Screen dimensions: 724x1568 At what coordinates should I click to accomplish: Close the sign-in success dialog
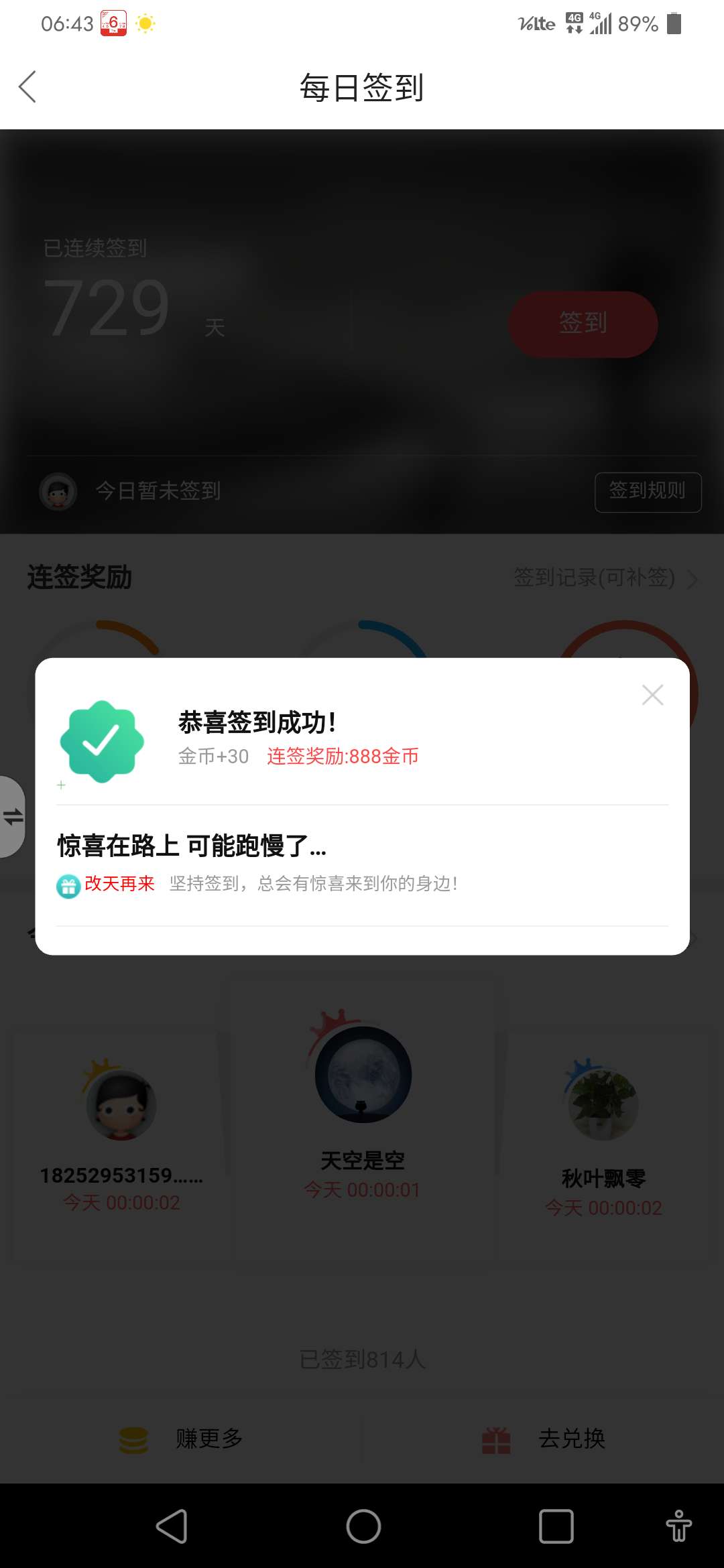[652, 695]
